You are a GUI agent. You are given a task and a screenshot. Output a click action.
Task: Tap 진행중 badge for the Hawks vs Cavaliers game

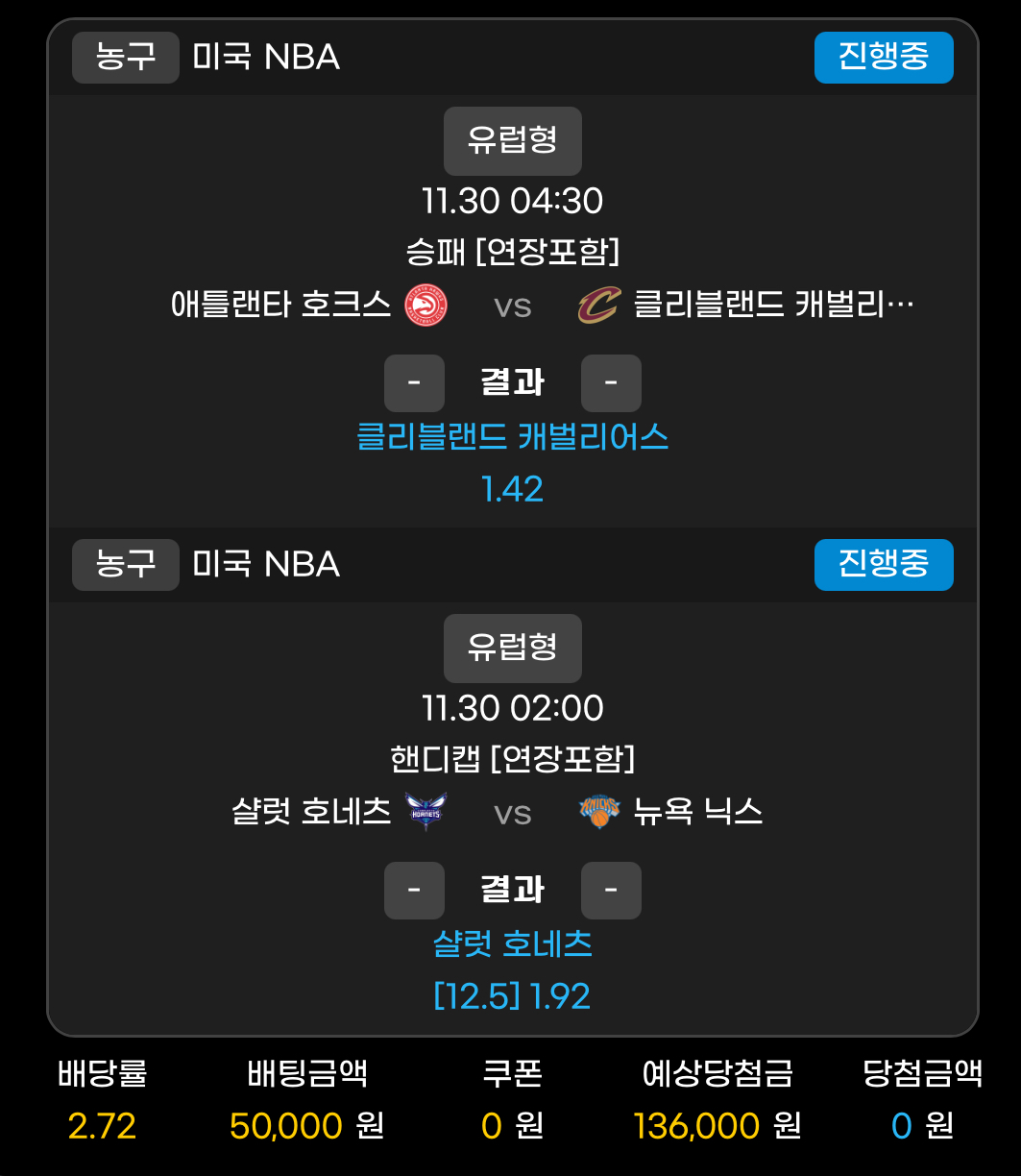pos(883,58)
